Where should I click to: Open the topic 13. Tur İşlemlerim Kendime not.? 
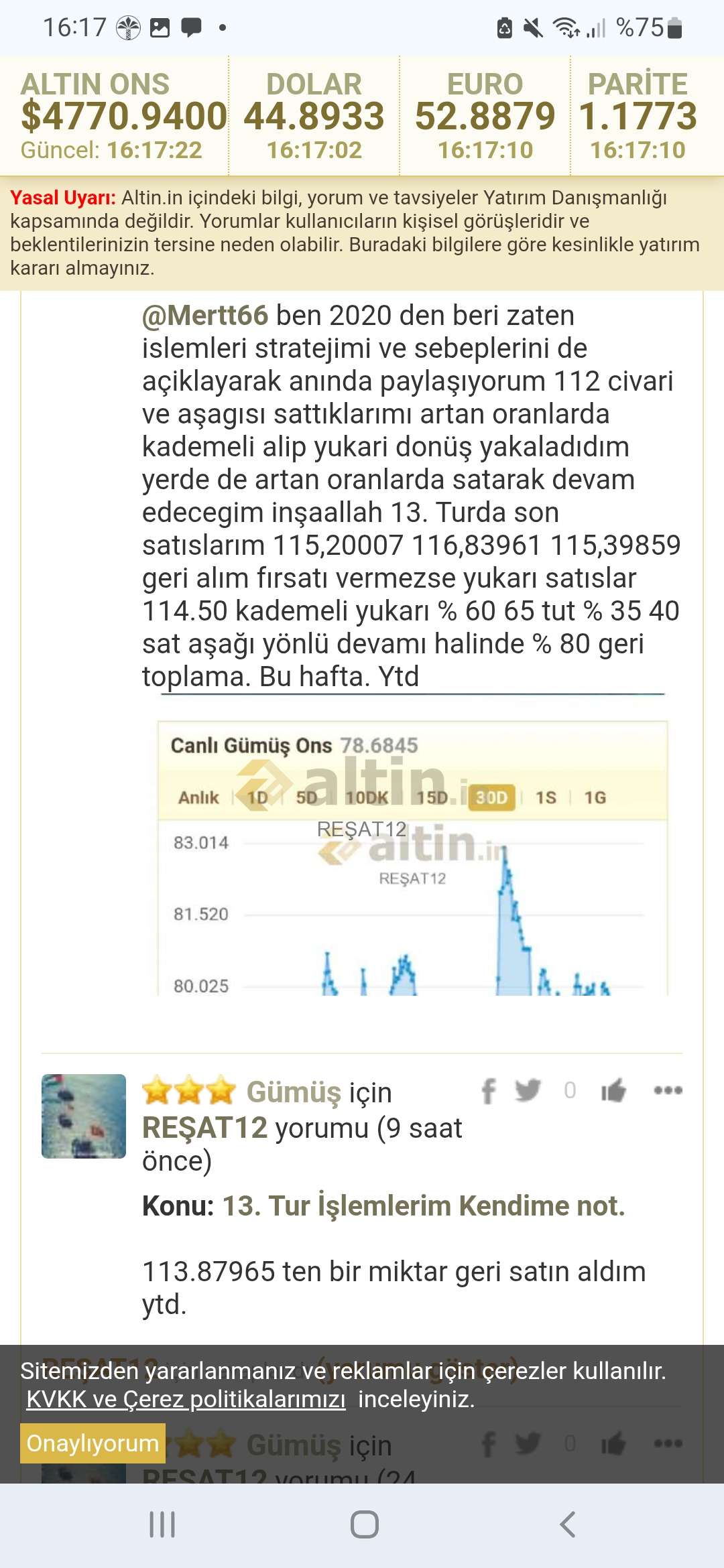[x=423, y=1205]
